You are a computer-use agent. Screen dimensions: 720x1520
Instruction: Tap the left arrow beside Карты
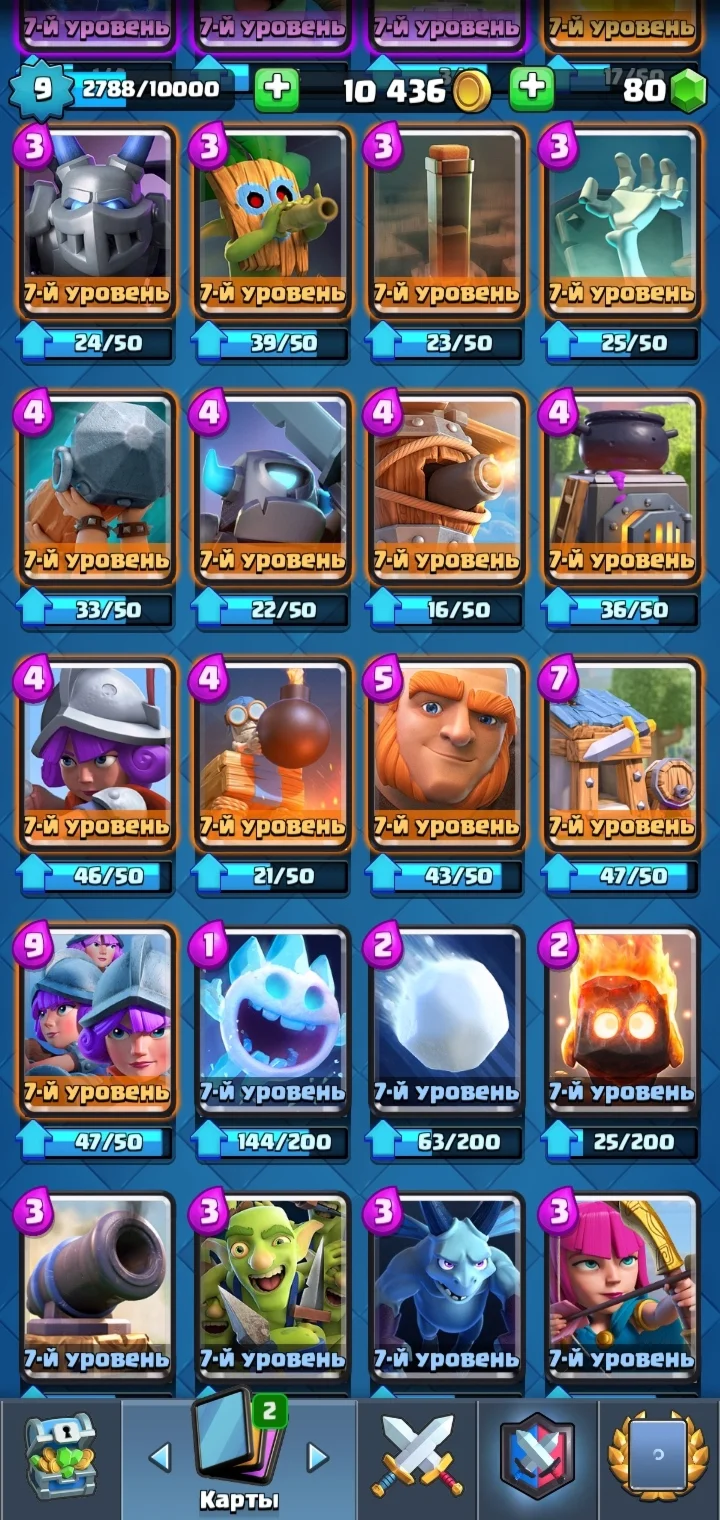coord(160,1457)
